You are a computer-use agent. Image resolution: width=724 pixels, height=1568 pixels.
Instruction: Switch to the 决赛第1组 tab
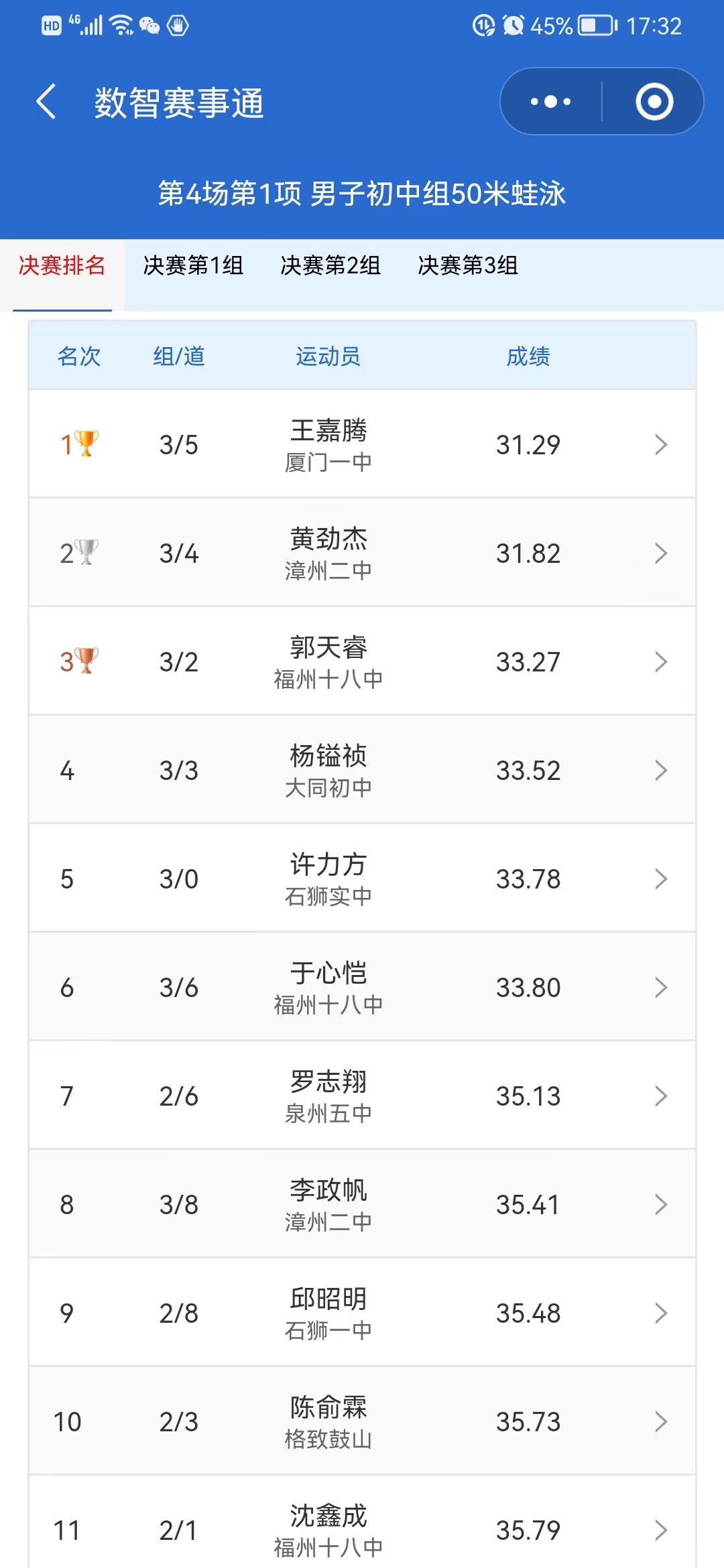pos(193,266)
